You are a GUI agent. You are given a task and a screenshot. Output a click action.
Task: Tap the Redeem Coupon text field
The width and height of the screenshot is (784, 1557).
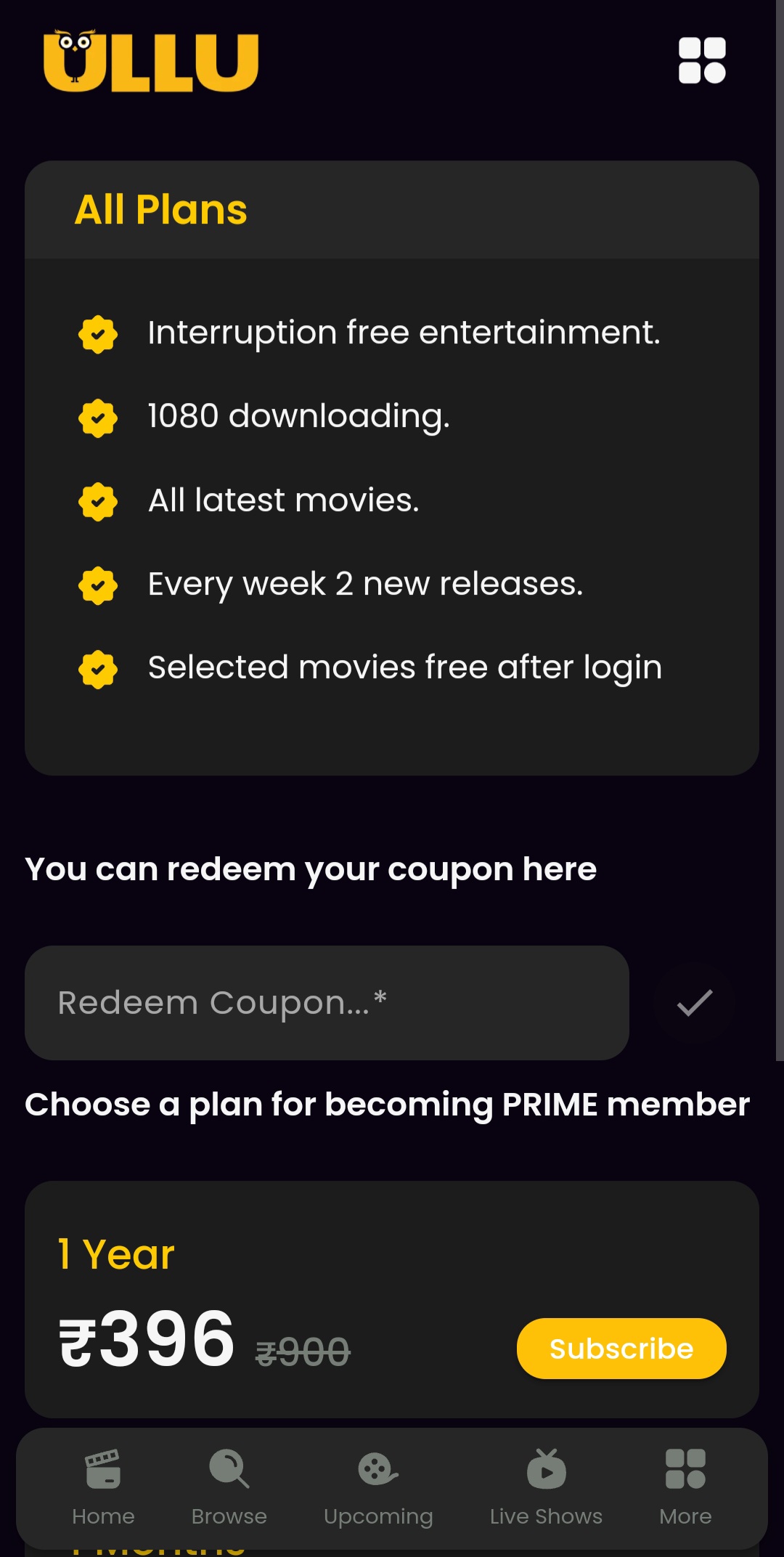(327, 1002)
